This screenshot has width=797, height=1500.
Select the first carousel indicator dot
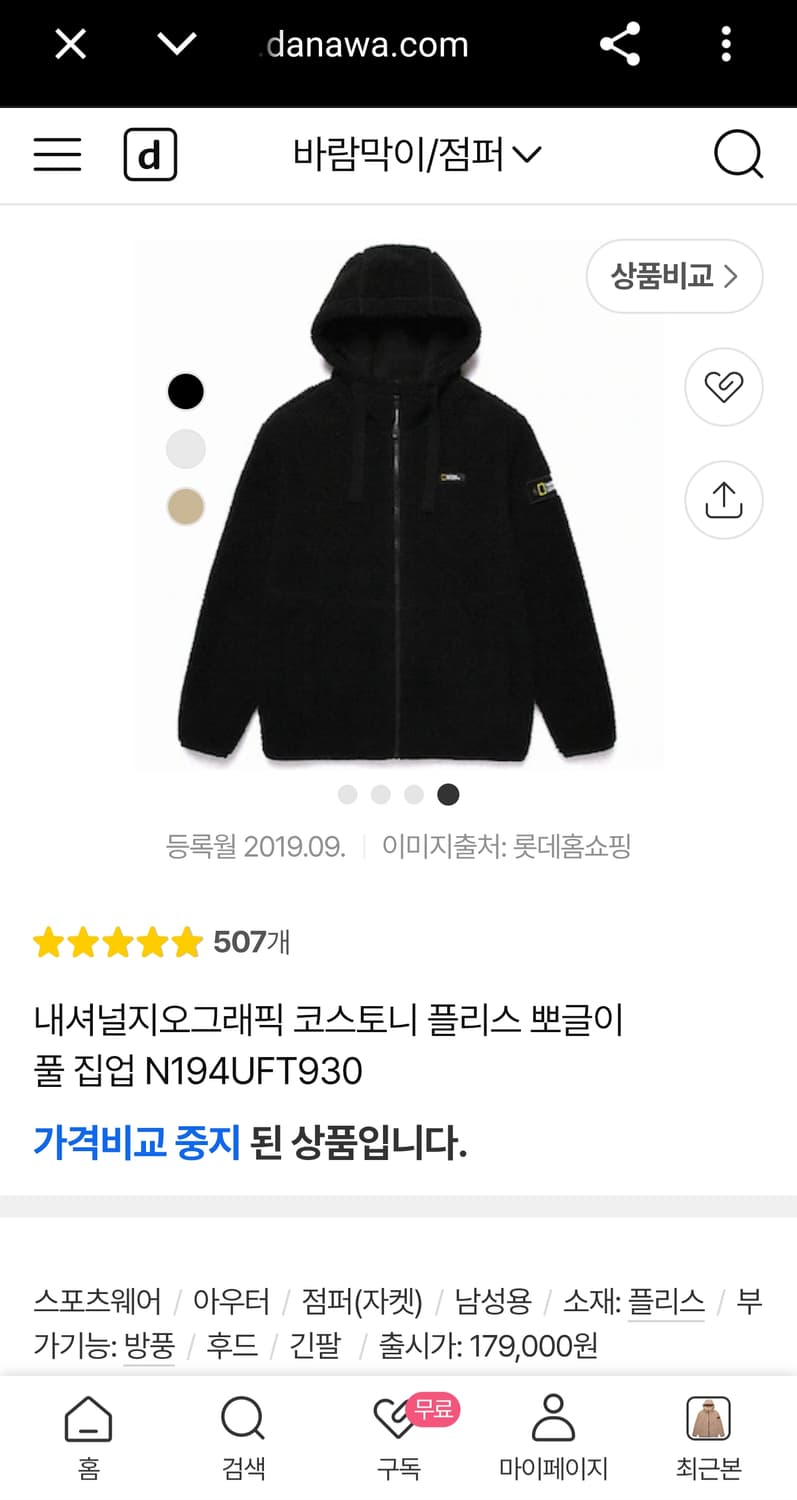tap(347, 794)
